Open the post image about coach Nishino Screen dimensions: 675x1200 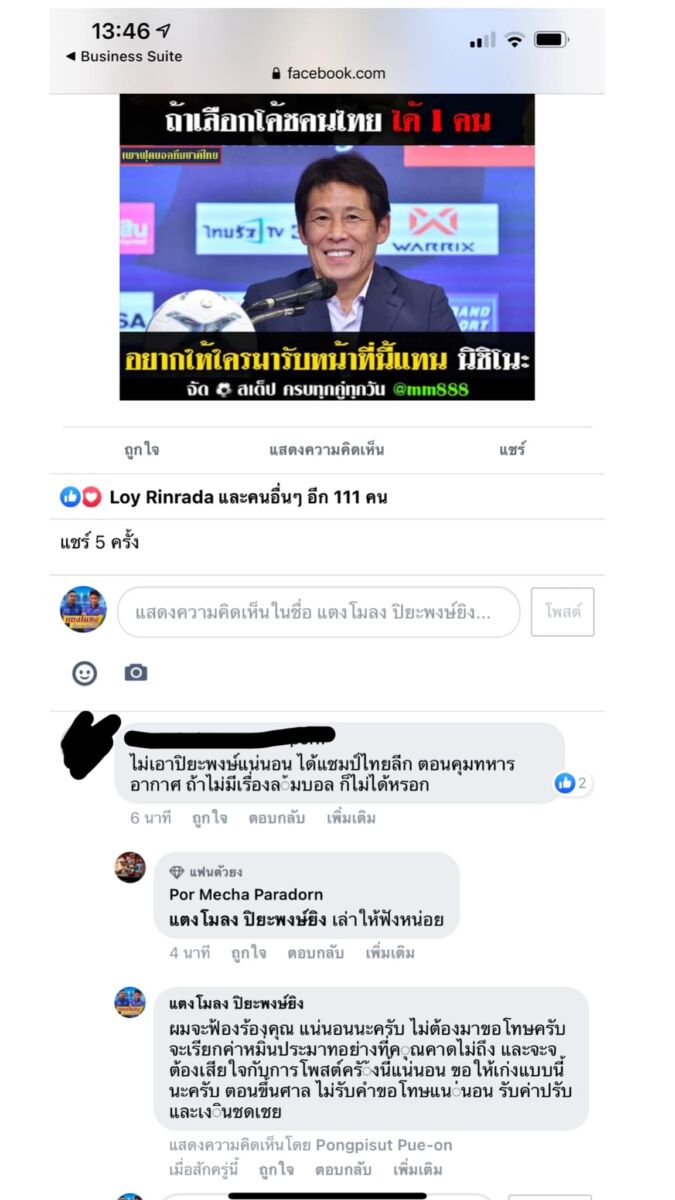coord(327,247)
